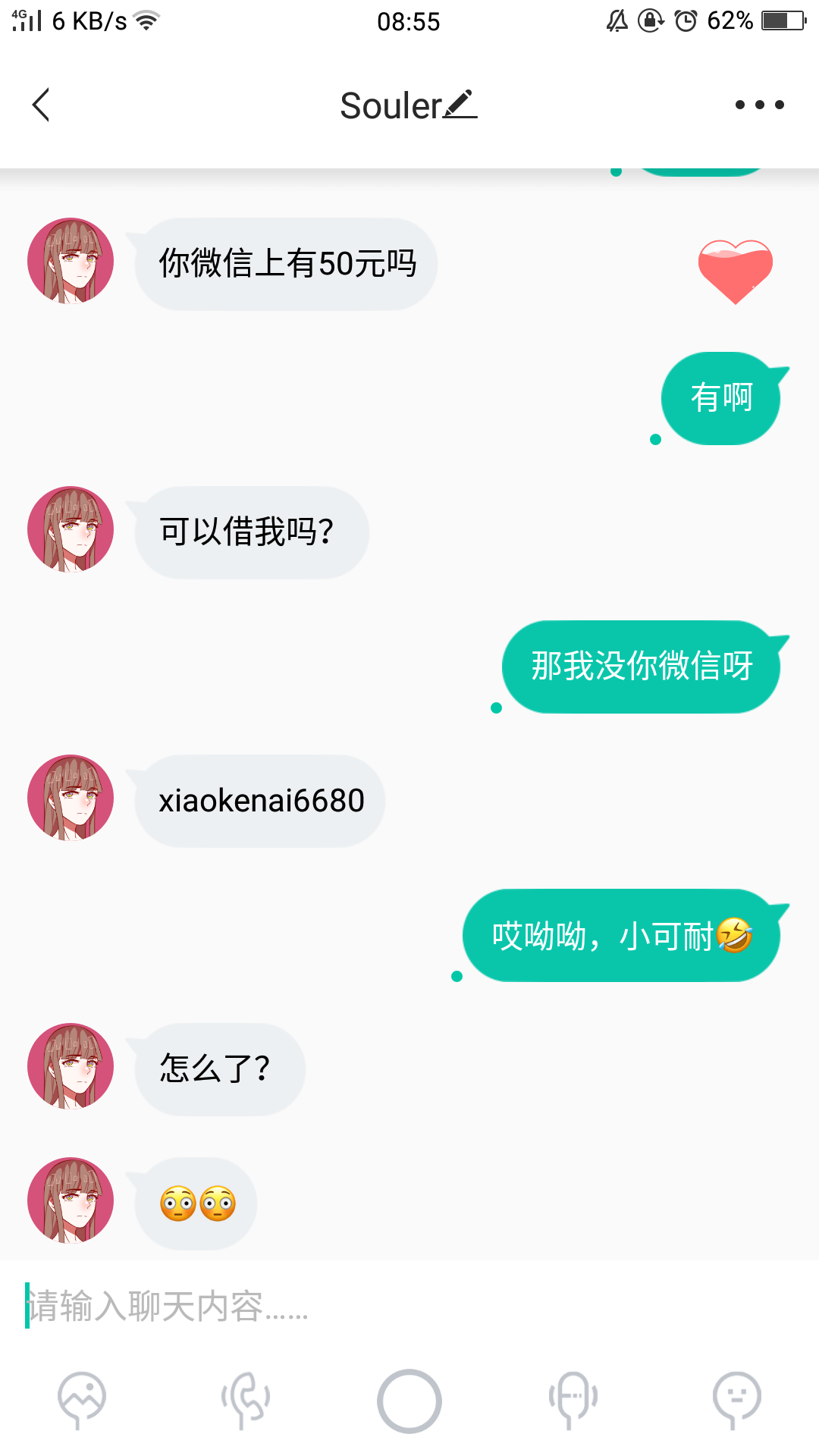
Task: Tap the avatar next to "xiaokenai6680" message
Action: tap(71, 798)
